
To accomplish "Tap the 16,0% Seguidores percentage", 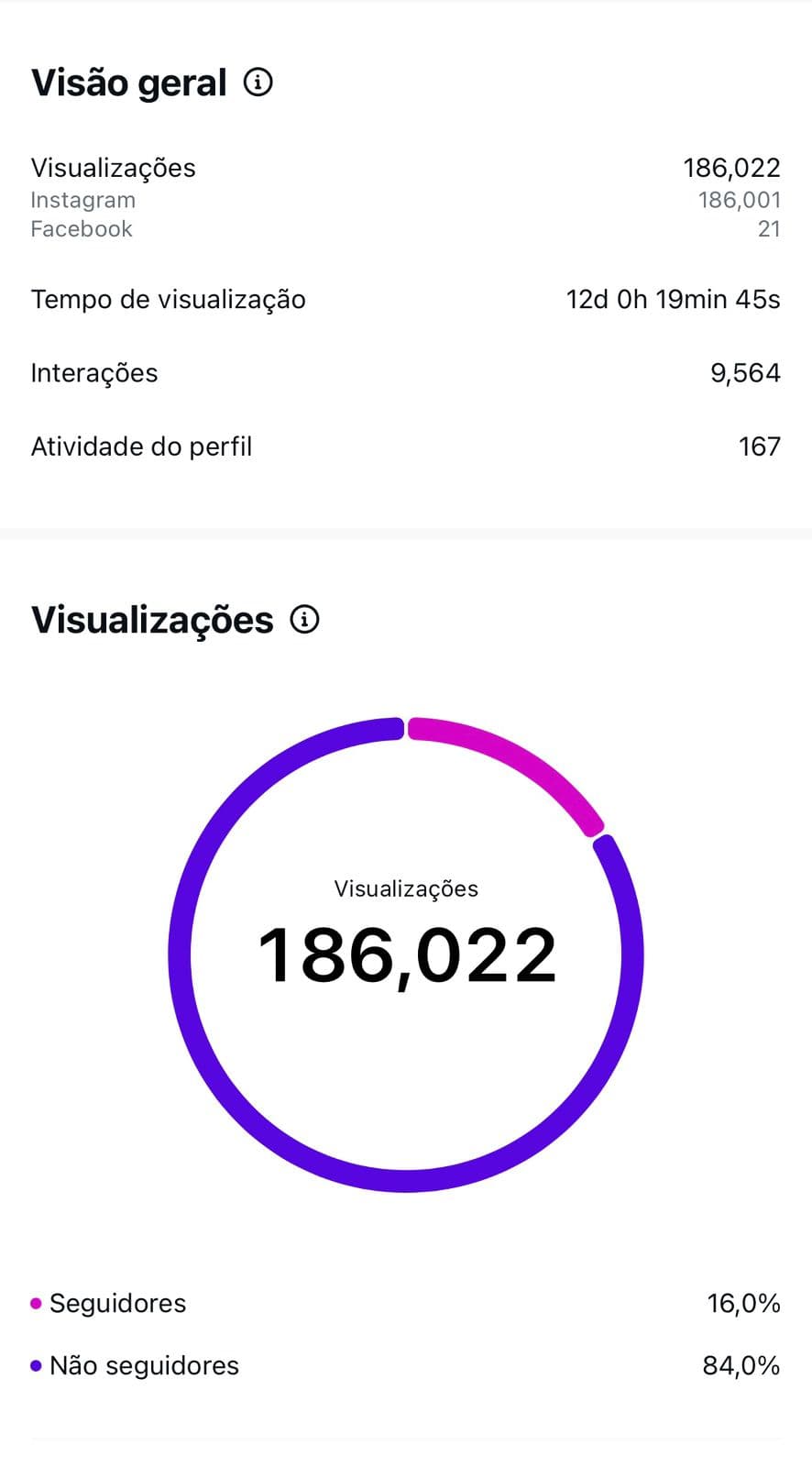I will point(742,1302).
